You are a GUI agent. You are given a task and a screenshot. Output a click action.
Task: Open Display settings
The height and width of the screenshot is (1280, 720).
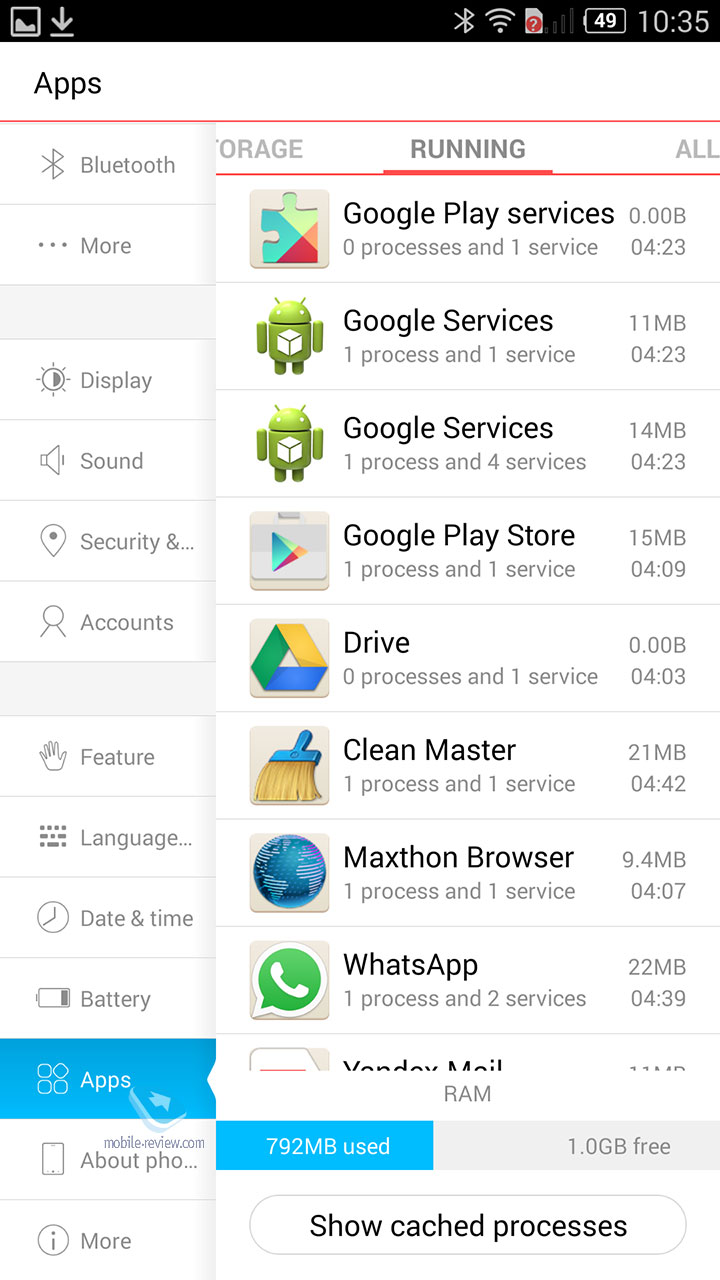click(x=108, y=380)
